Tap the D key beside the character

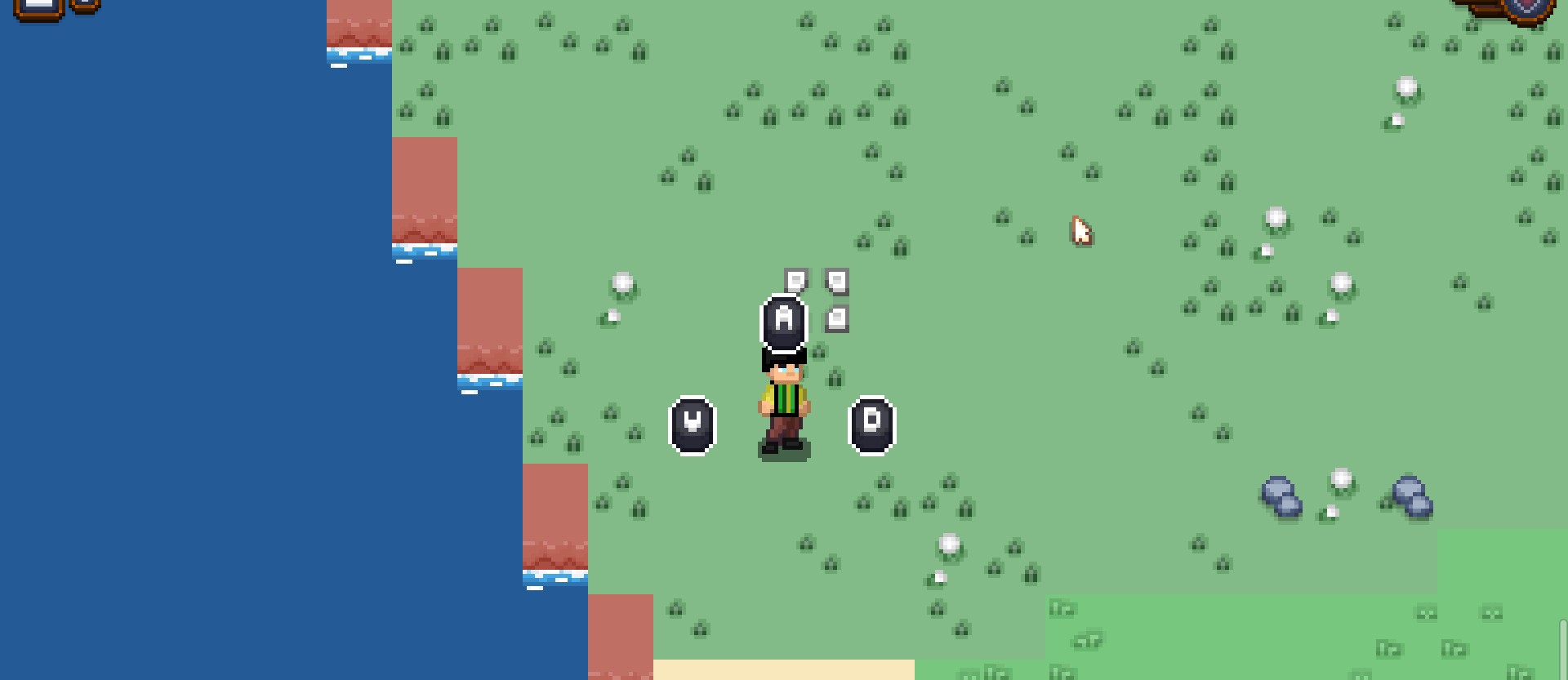click(x=872, y=424)
